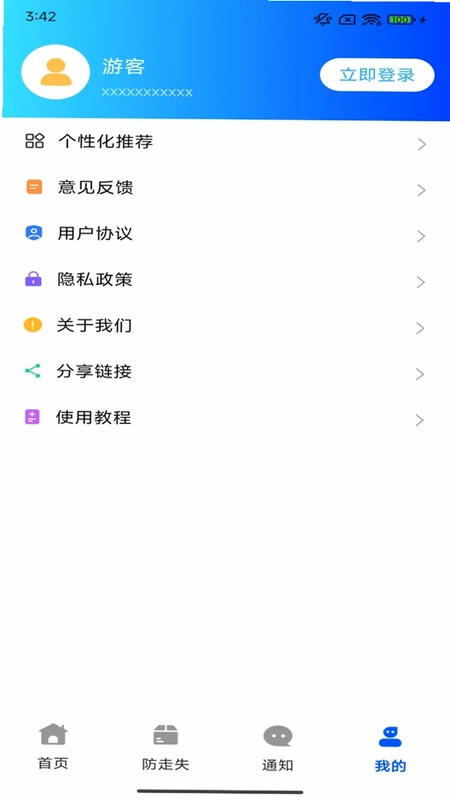450x800 pixels.
Task: Open 关于我们 about page
Action: [x=225, y=326]
